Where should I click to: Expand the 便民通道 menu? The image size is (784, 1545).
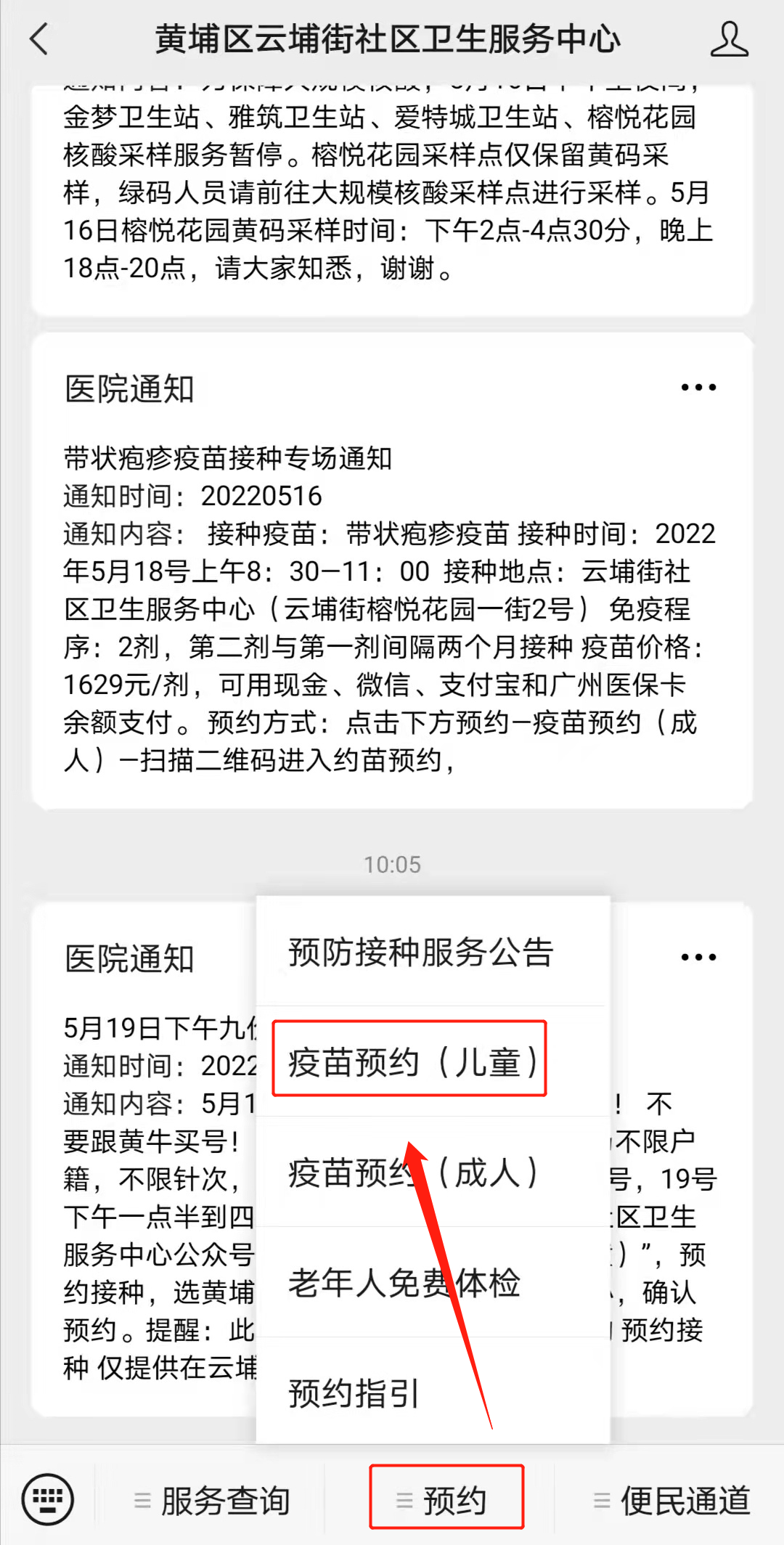point(672,1500)
